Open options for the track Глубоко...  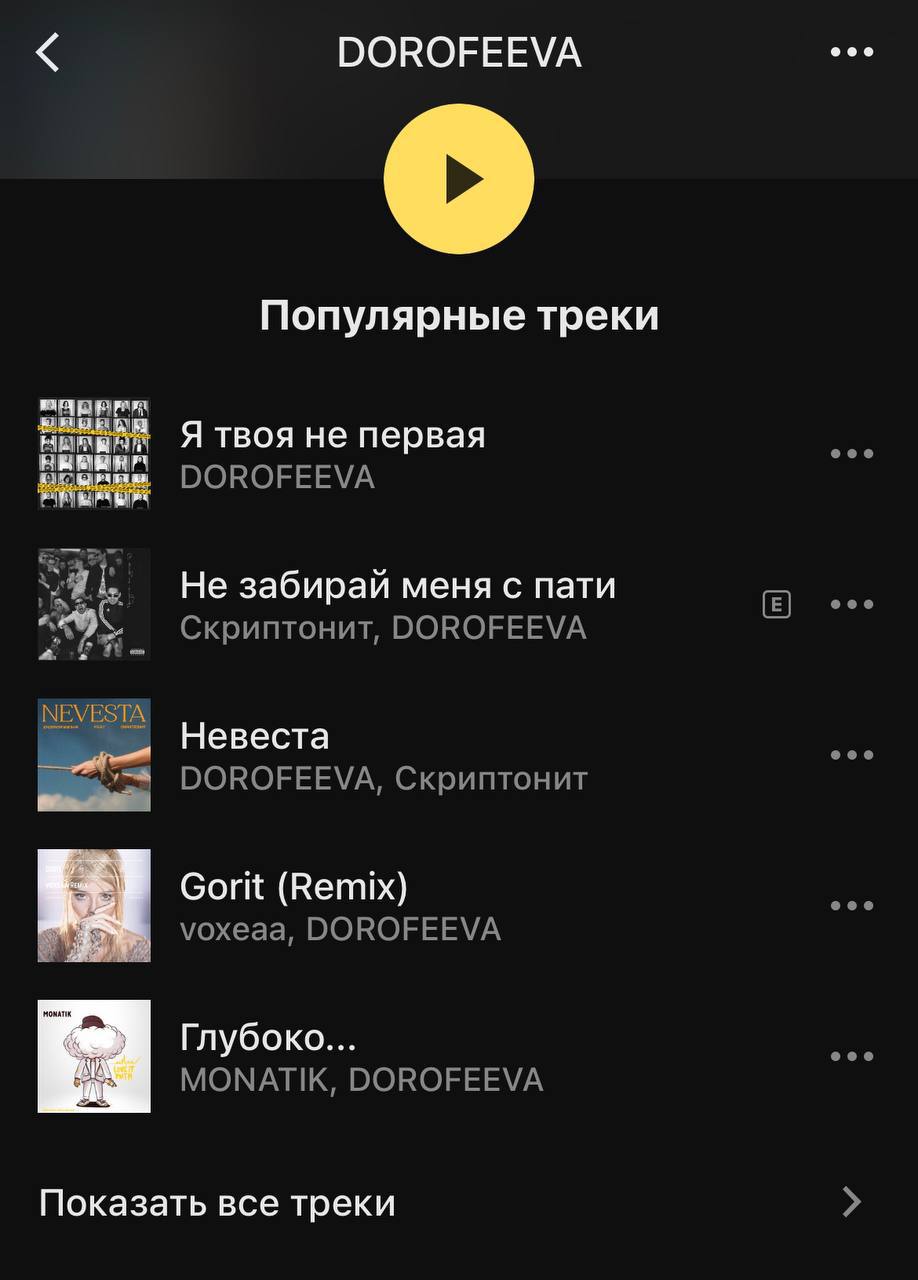851,1055
